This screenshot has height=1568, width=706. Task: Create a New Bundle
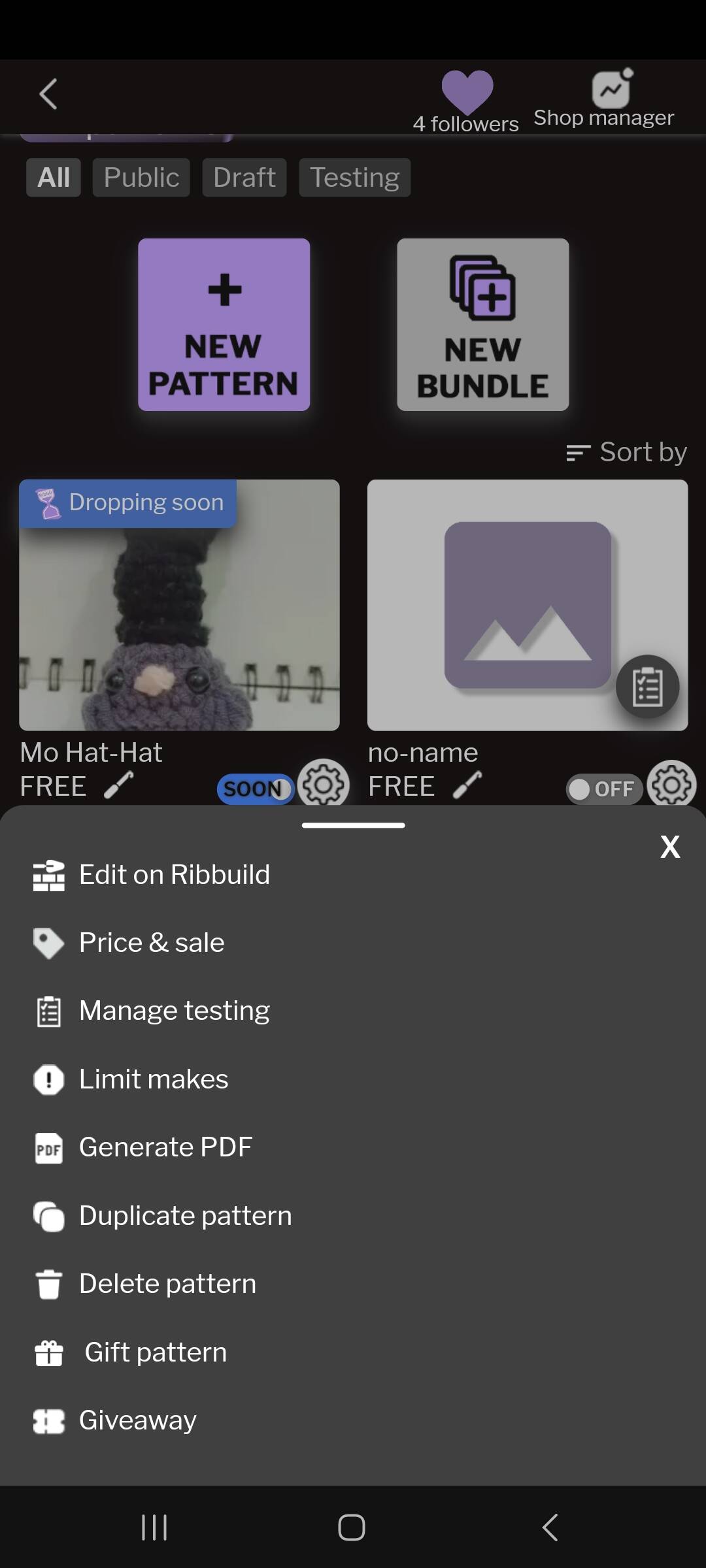(483, 325)
